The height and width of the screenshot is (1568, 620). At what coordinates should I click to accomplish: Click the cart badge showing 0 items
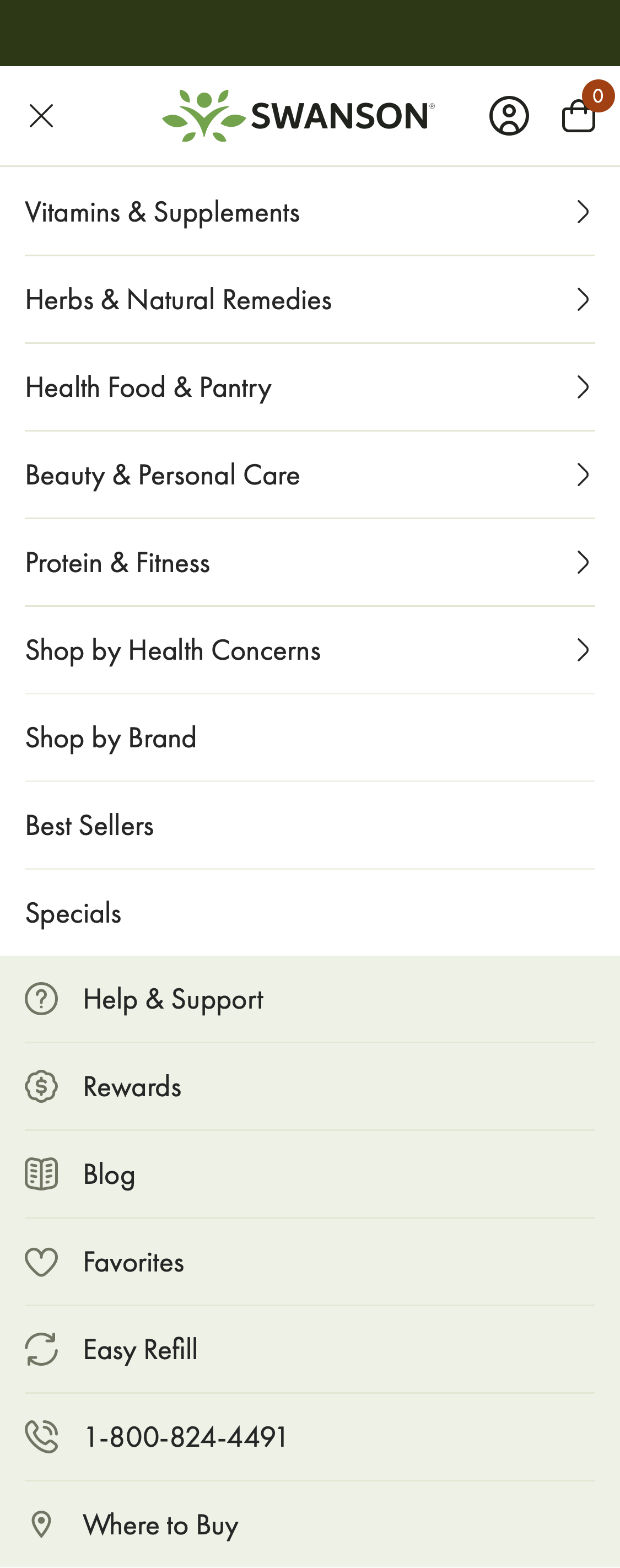click(x=598, y=95)
